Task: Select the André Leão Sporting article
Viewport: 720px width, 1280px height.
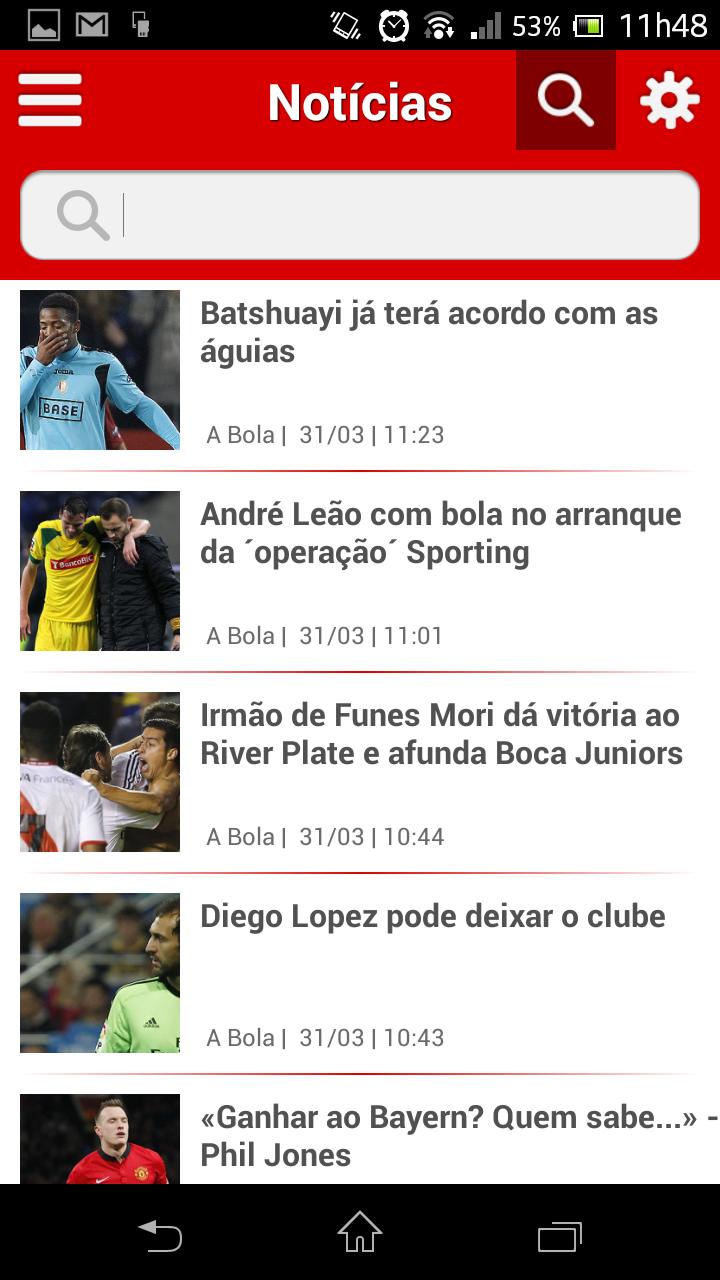Action: point(442,532)
